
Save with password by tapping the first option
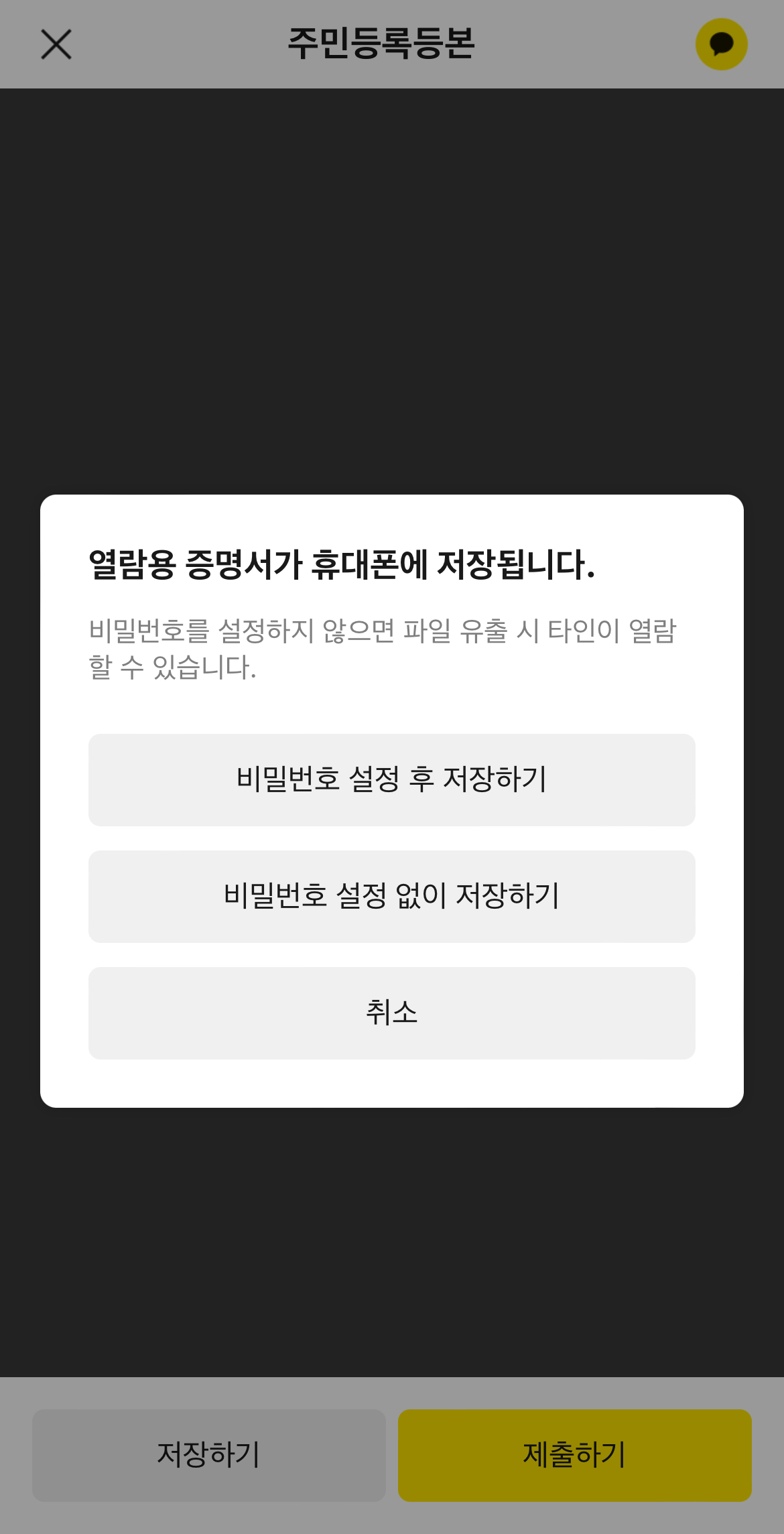coord(392,779)
